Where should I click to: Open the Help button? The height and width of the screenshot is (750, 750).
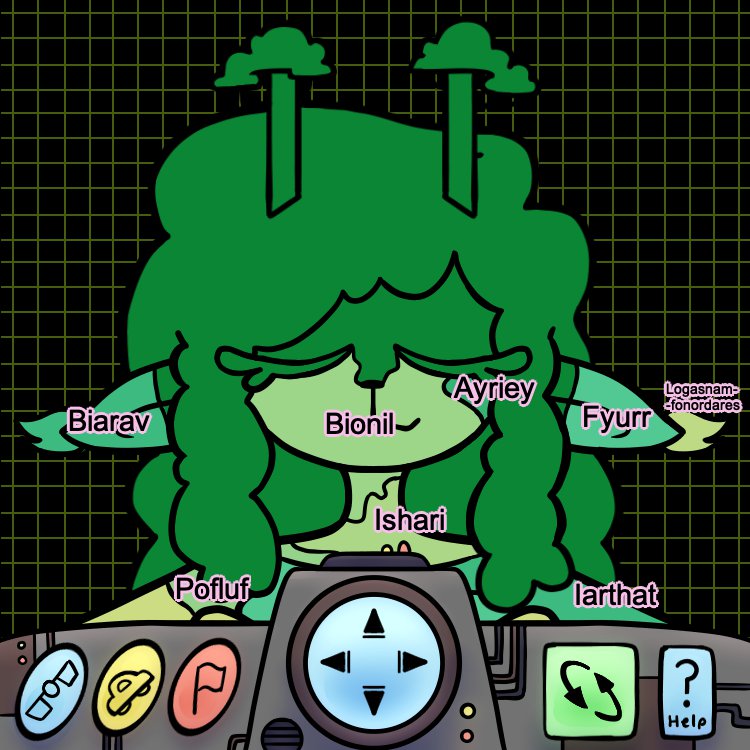point(688,692)
